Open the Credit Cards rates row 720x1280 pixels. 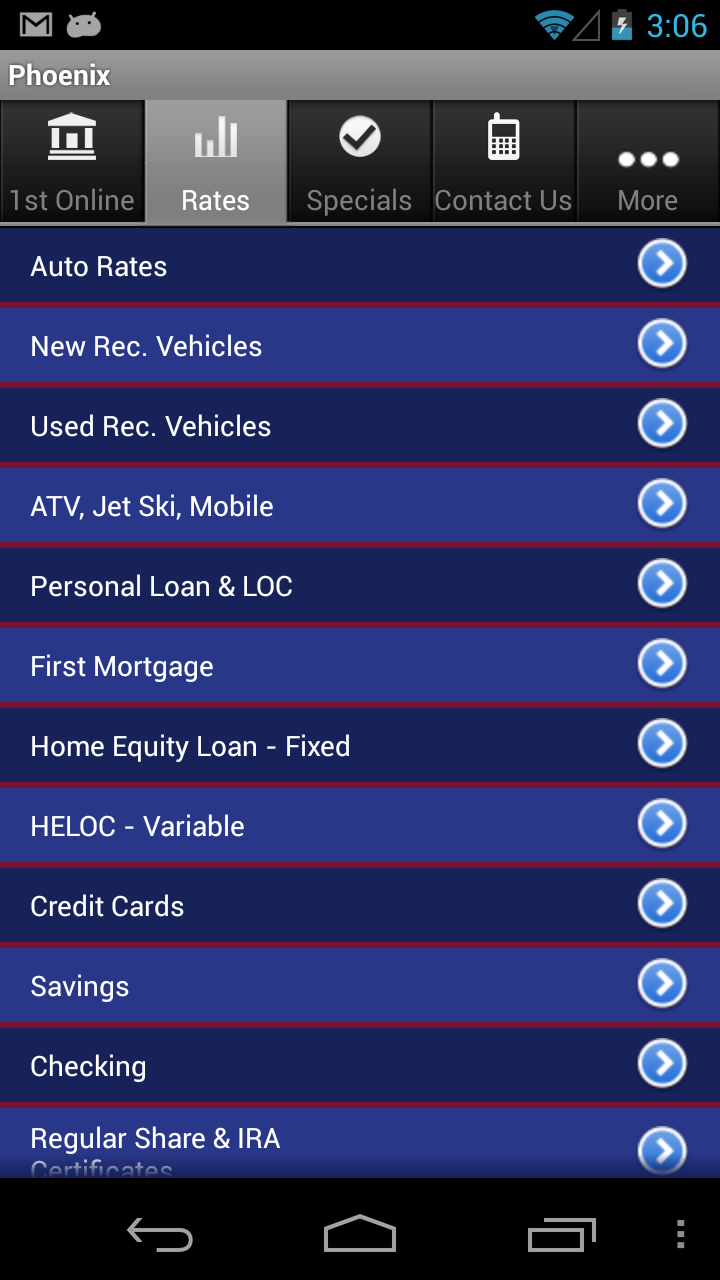pos(360,905)
